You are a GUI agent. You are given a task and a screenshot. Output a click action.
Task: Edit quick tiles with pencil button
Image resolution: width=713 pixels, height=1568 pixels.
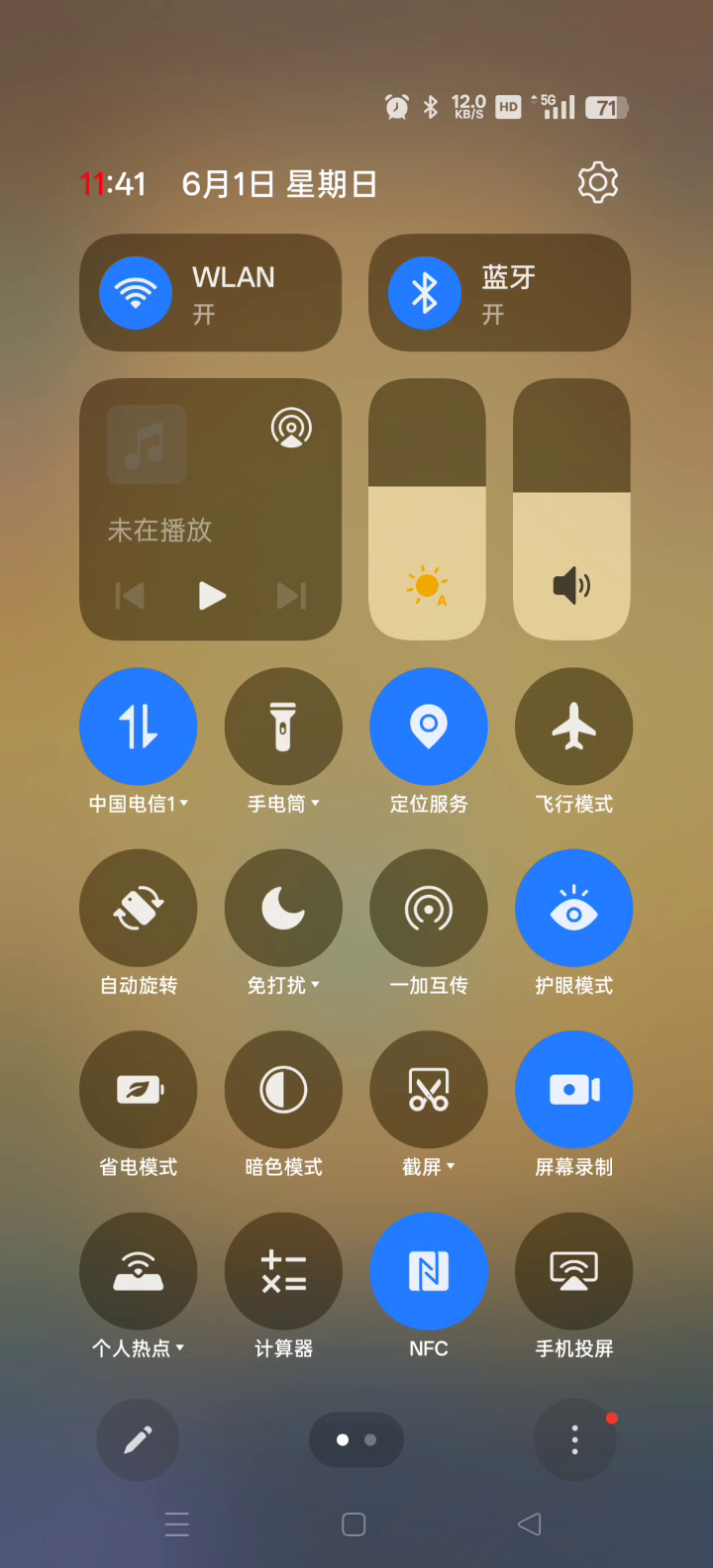[138, 1439]
